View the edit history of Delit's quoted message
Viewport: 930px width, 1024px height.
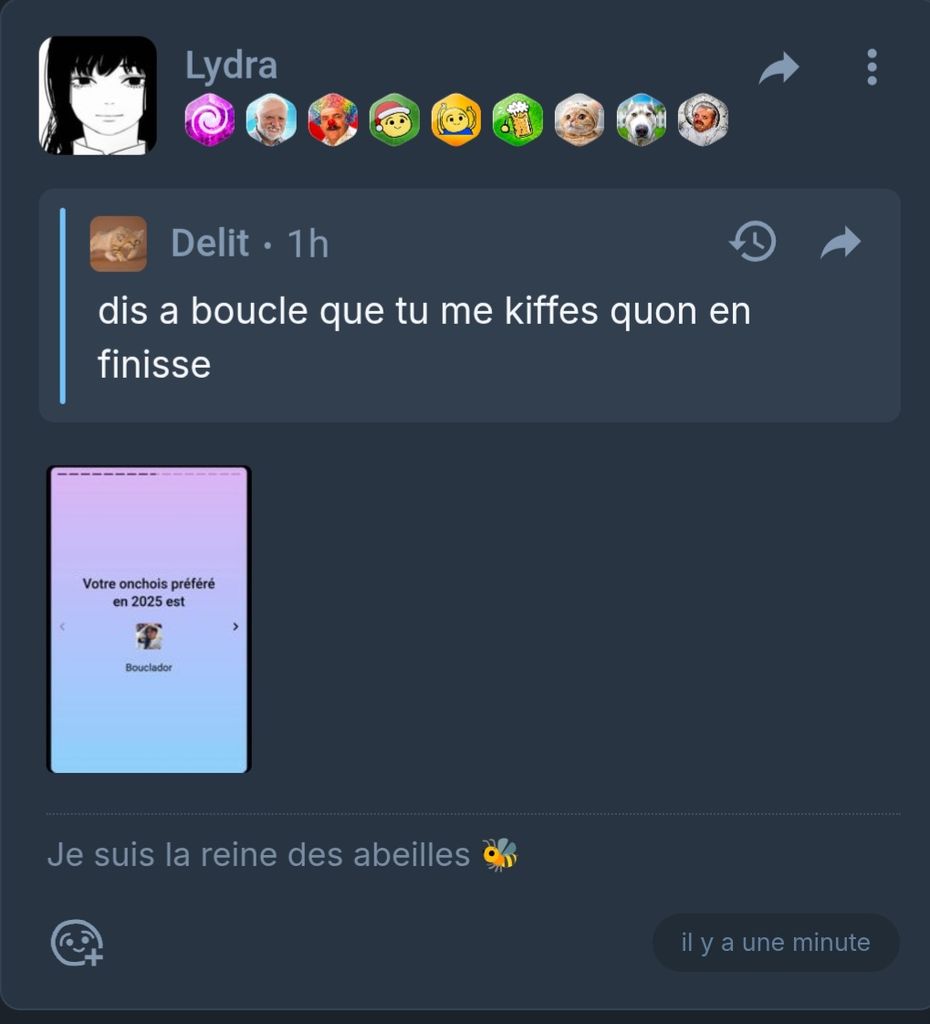(753, 242)
